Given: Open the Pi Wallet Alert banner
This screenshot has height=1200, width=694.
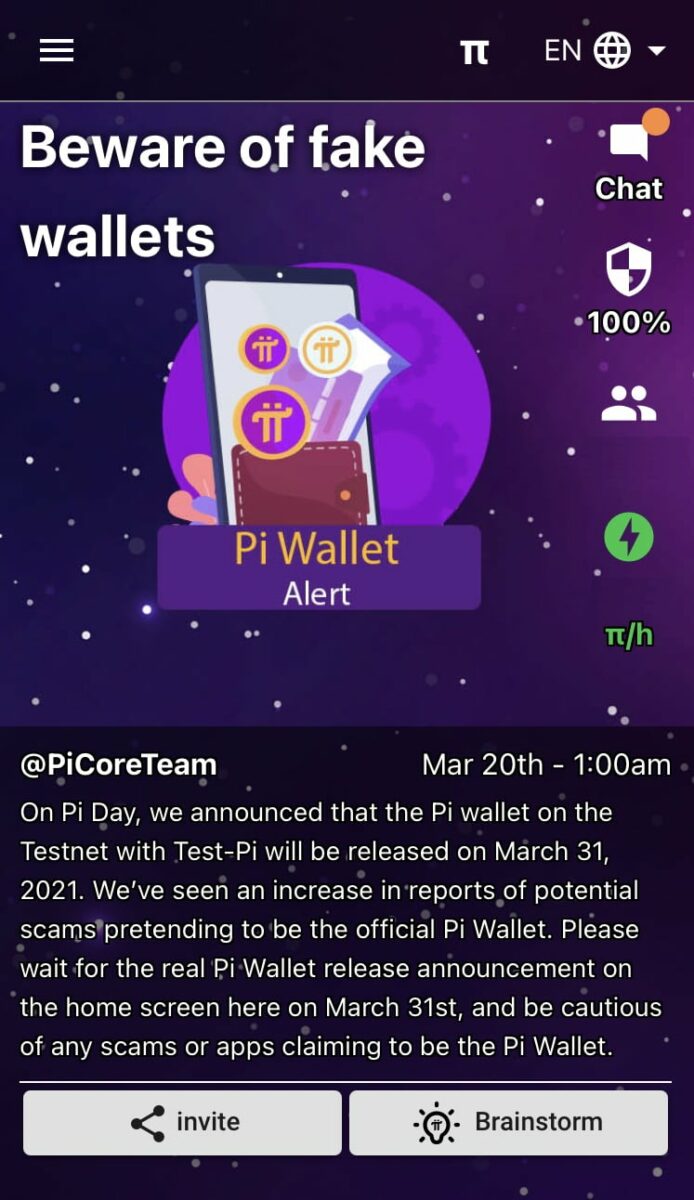Looking at the screenshot, I should (x=318, y=567).
